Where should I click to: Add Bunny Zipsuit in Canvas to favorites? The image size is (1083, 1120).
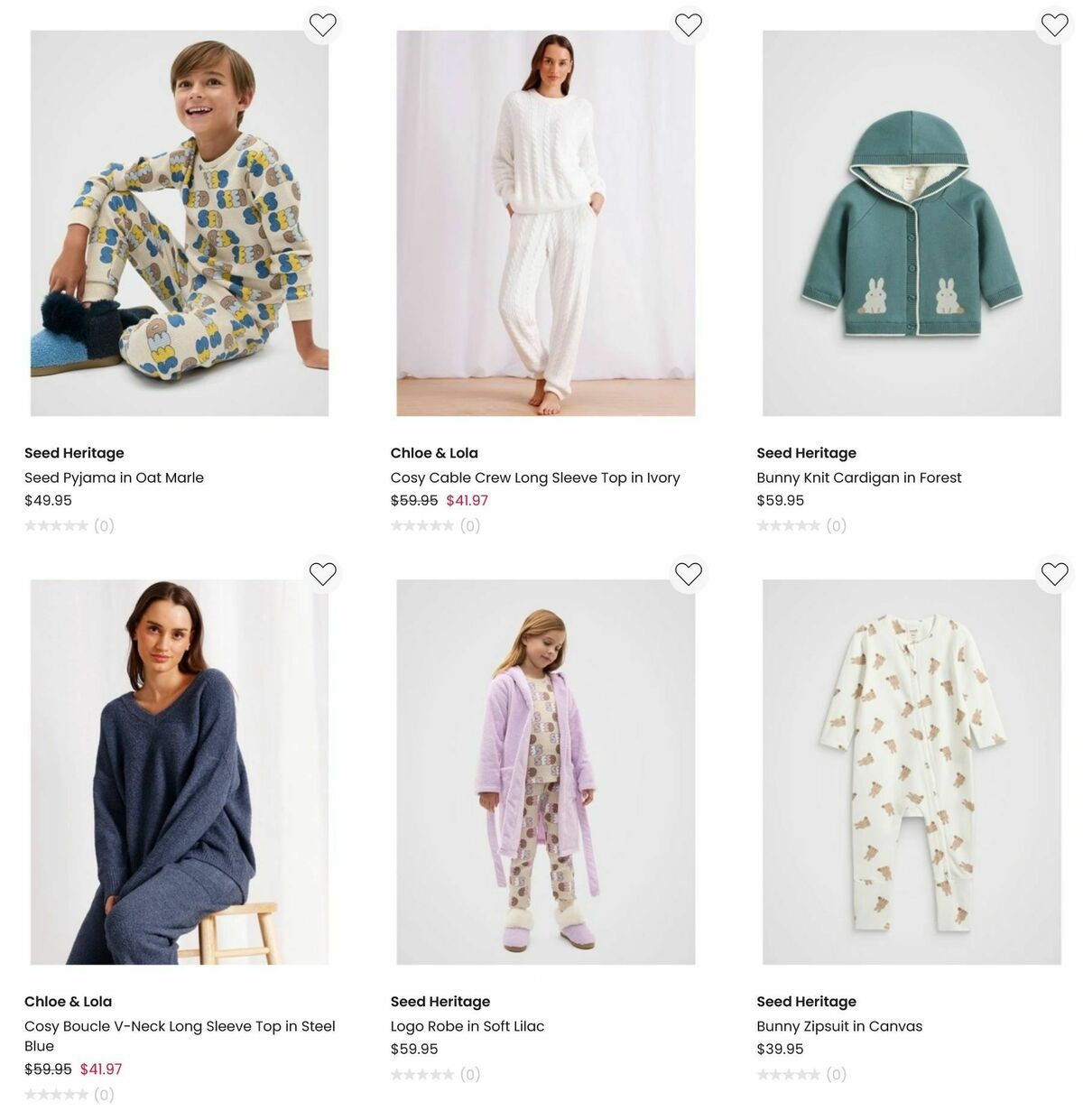tap(1054, 573)
